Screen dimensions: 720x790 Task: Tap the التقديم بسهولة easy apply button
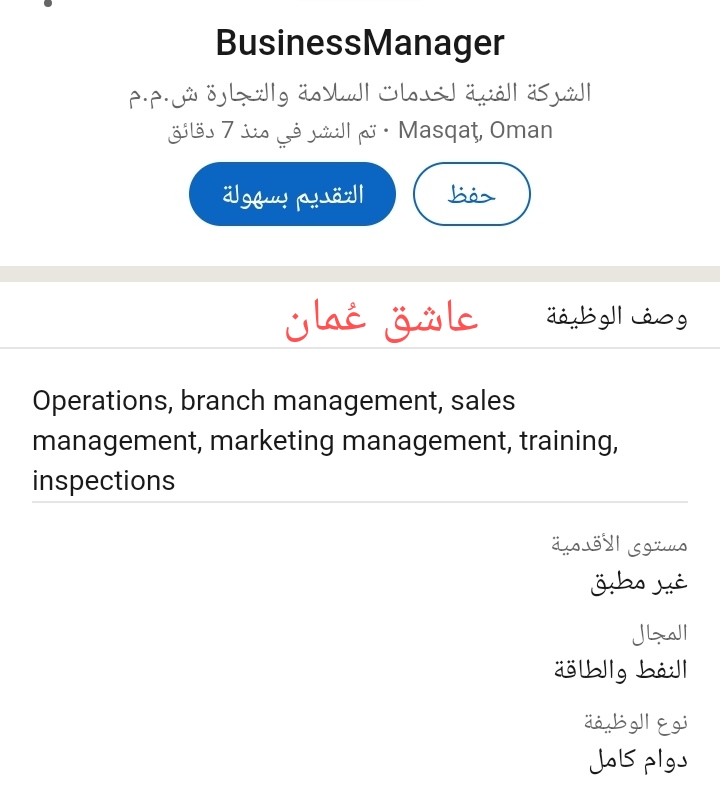[x=292, y=194]
